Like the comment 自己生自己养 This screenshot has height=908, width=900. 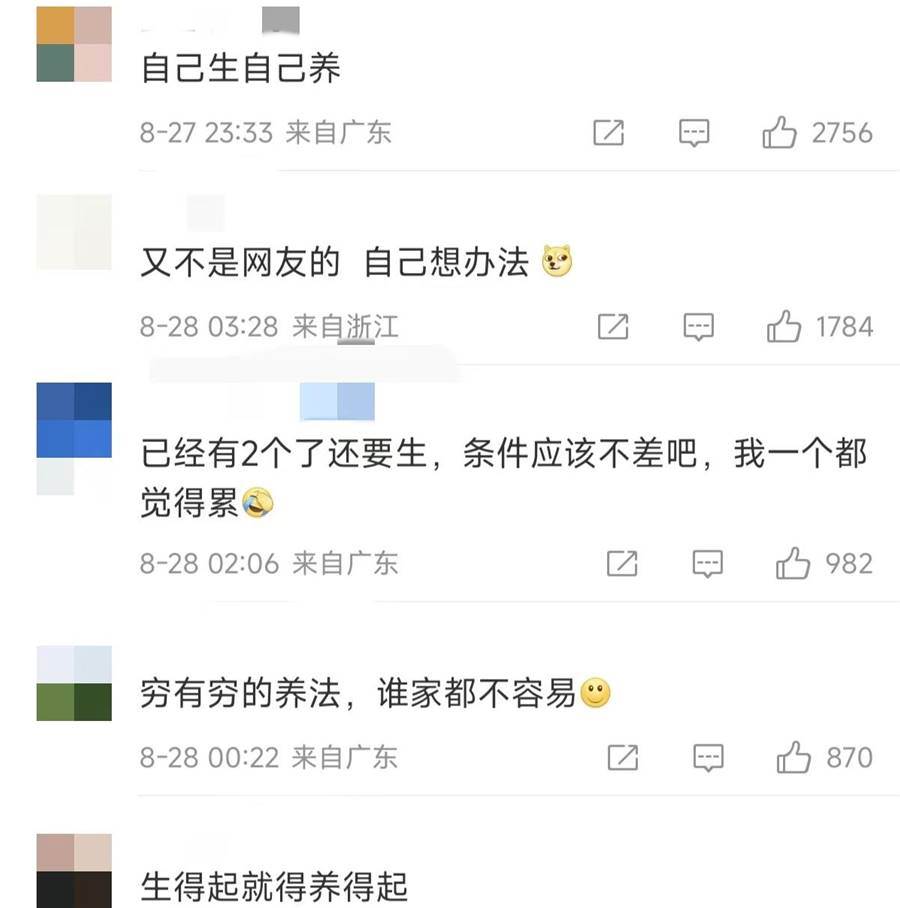tap(780, 132)
